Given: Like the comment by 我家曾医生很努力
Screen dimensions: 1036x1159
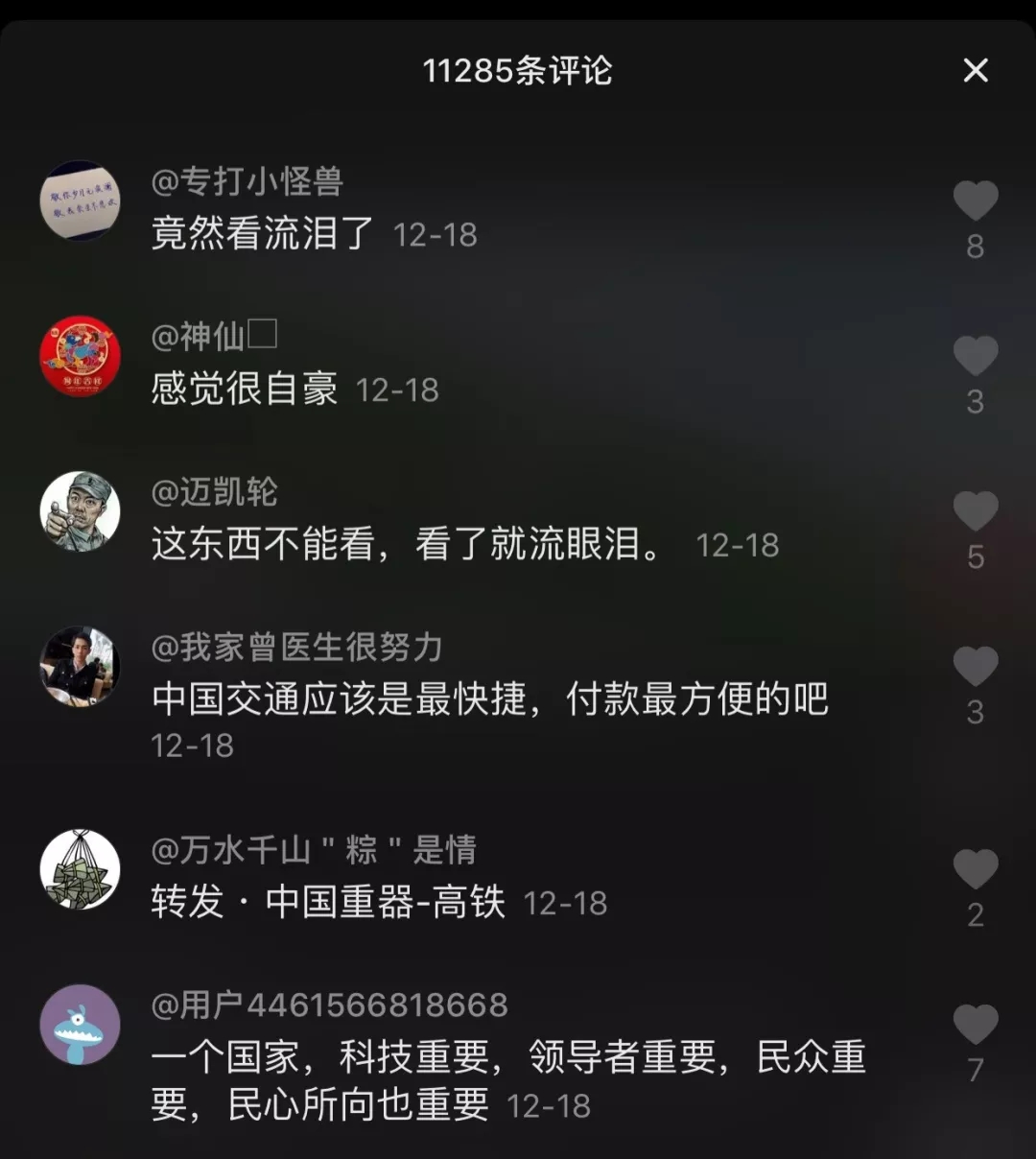Looking at the screenshot, I should tap(976, 667).
